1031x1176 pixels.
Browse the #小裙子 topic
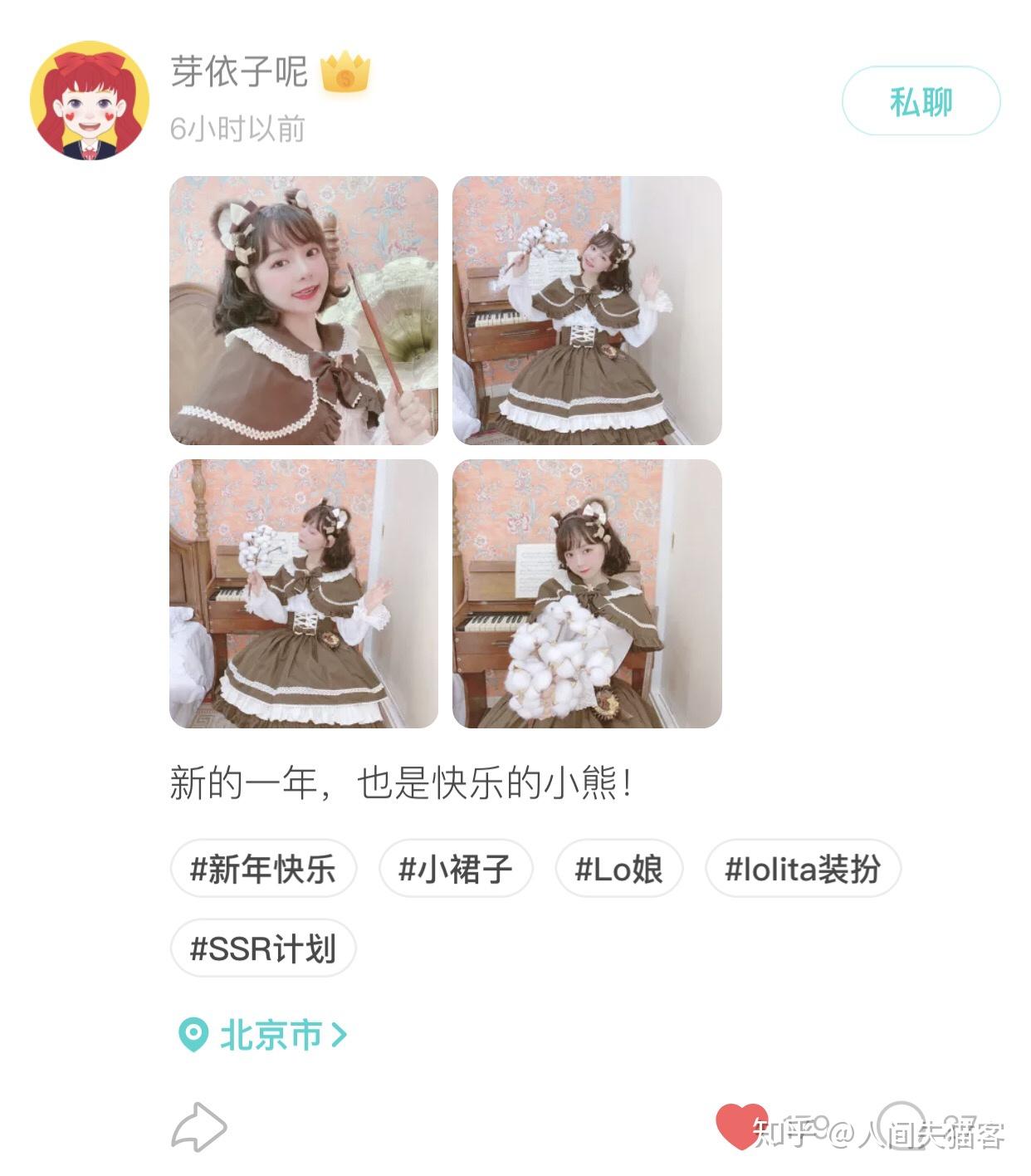456,869
